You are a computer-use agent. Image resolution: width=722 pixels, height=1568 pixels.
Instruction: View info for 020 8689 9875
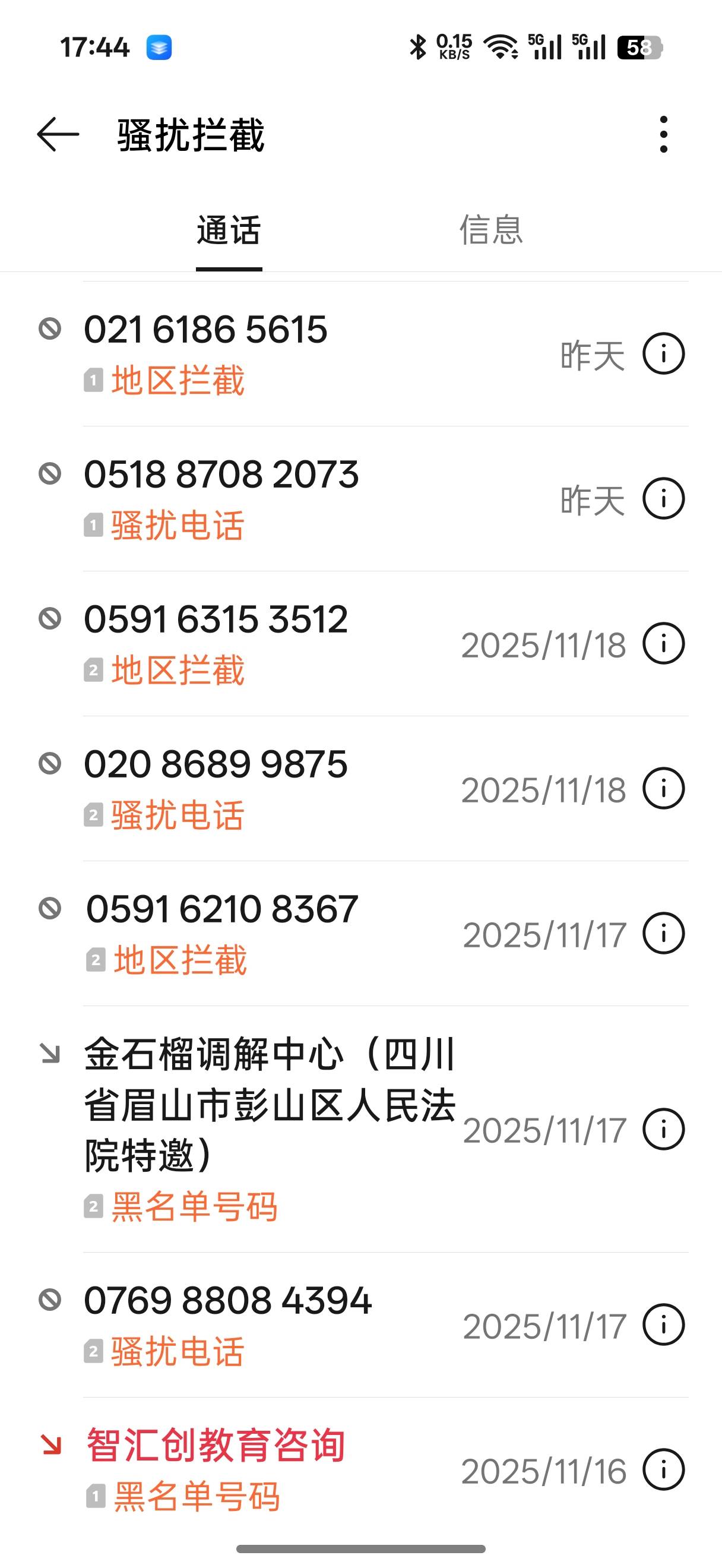(664, 788)
